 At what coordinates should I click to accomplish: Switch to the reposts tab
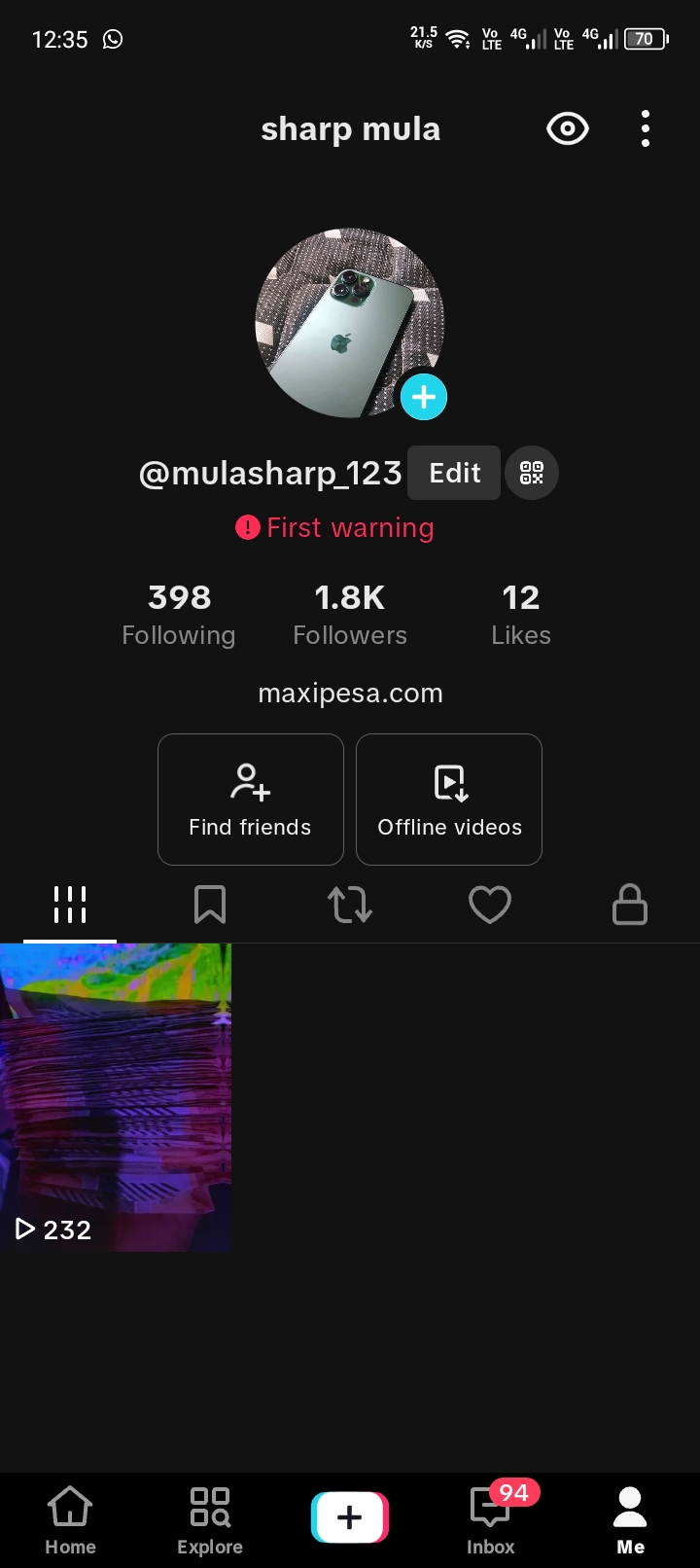point(350,905)
